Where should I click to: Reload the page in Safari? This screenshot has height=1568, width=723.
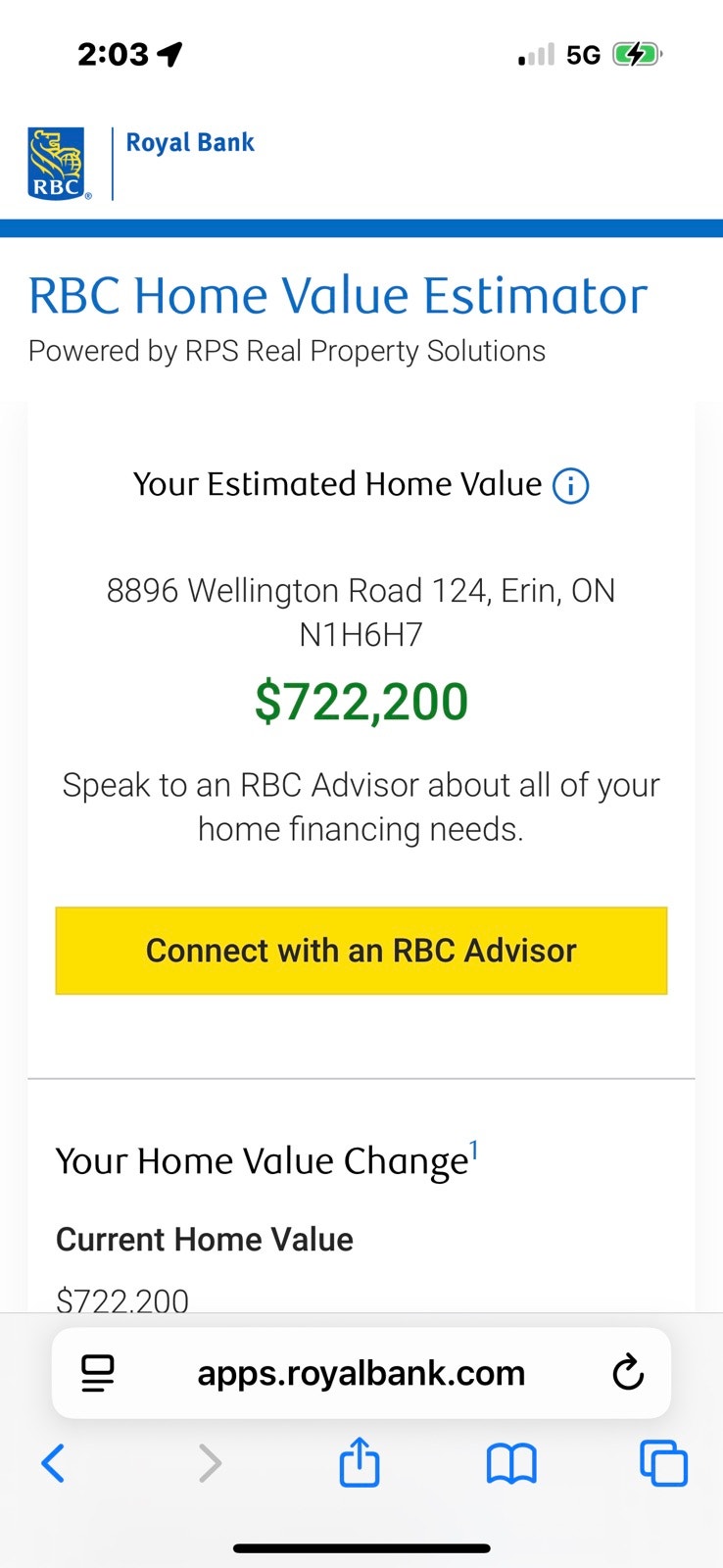628,1373
